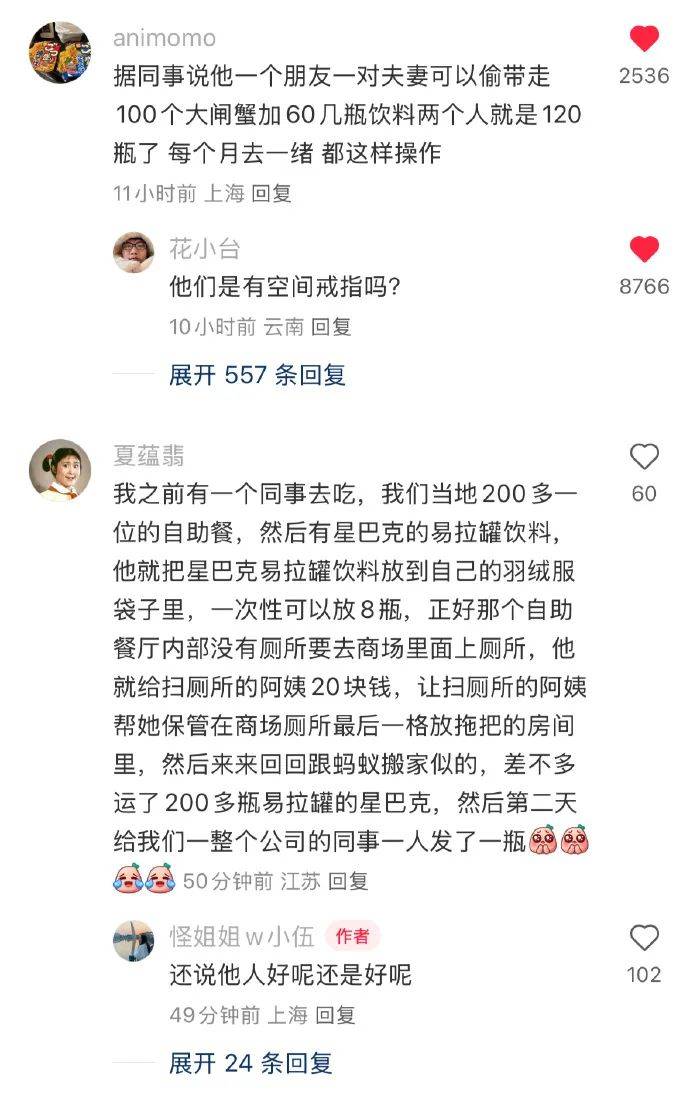Reply to 怪姐姐w小伍's comment
690x1098 pixels.
336,1015
